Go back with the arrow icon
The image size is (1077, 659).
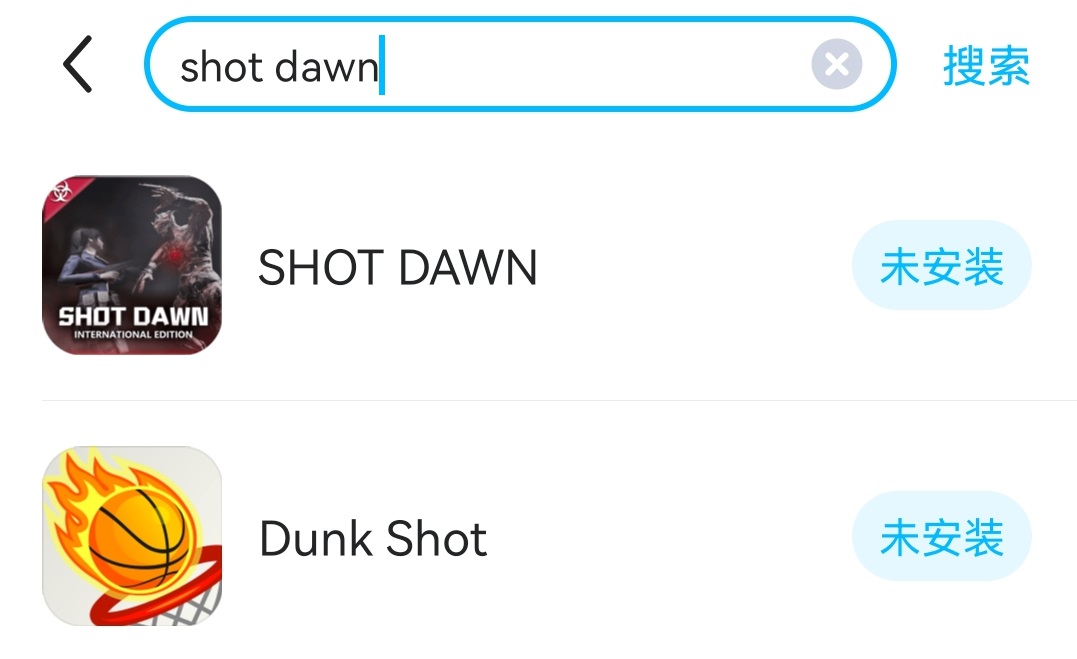point(78,65)
